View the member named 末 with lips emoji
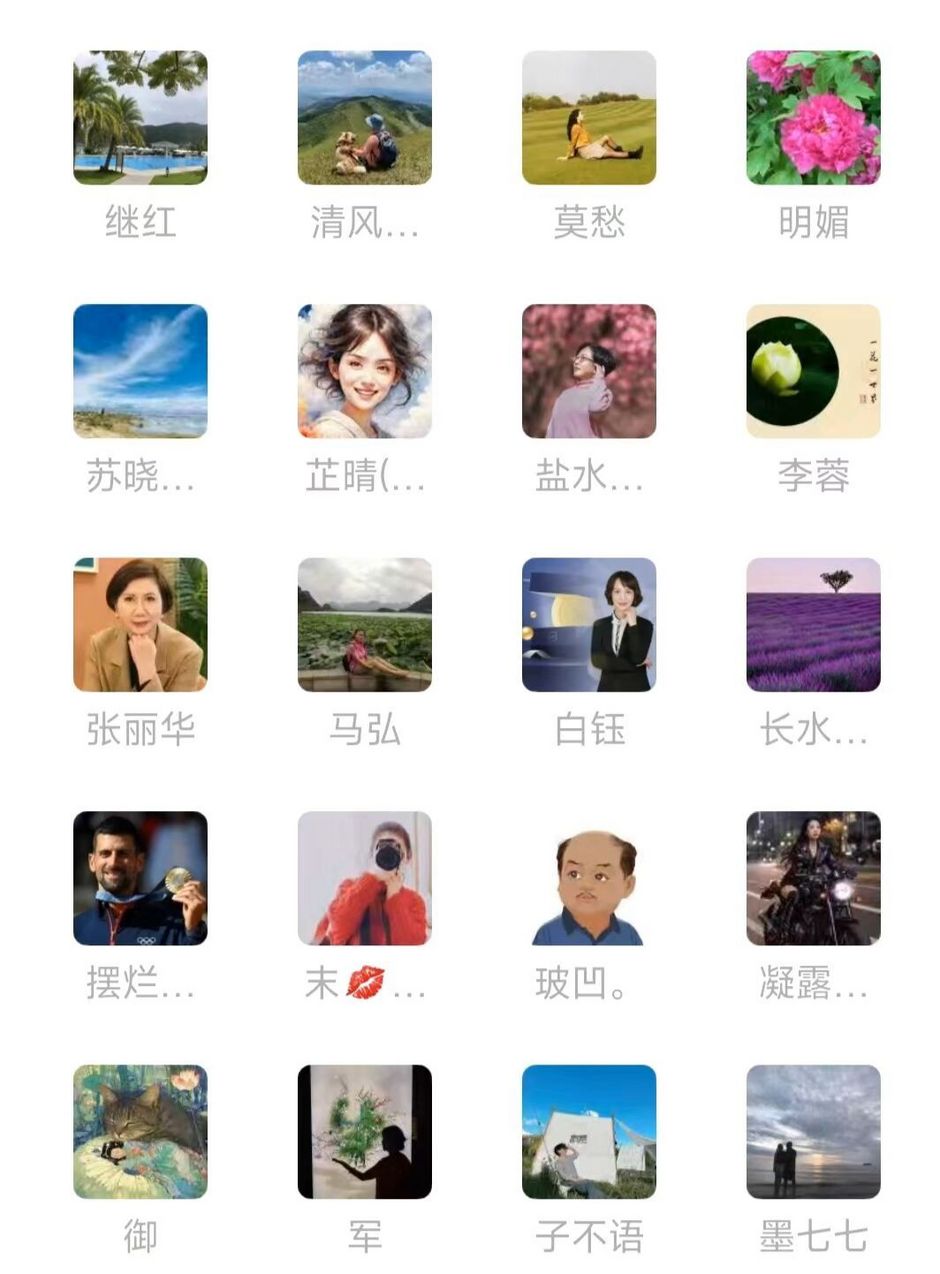940x1274 pixels. click(365, 878)
